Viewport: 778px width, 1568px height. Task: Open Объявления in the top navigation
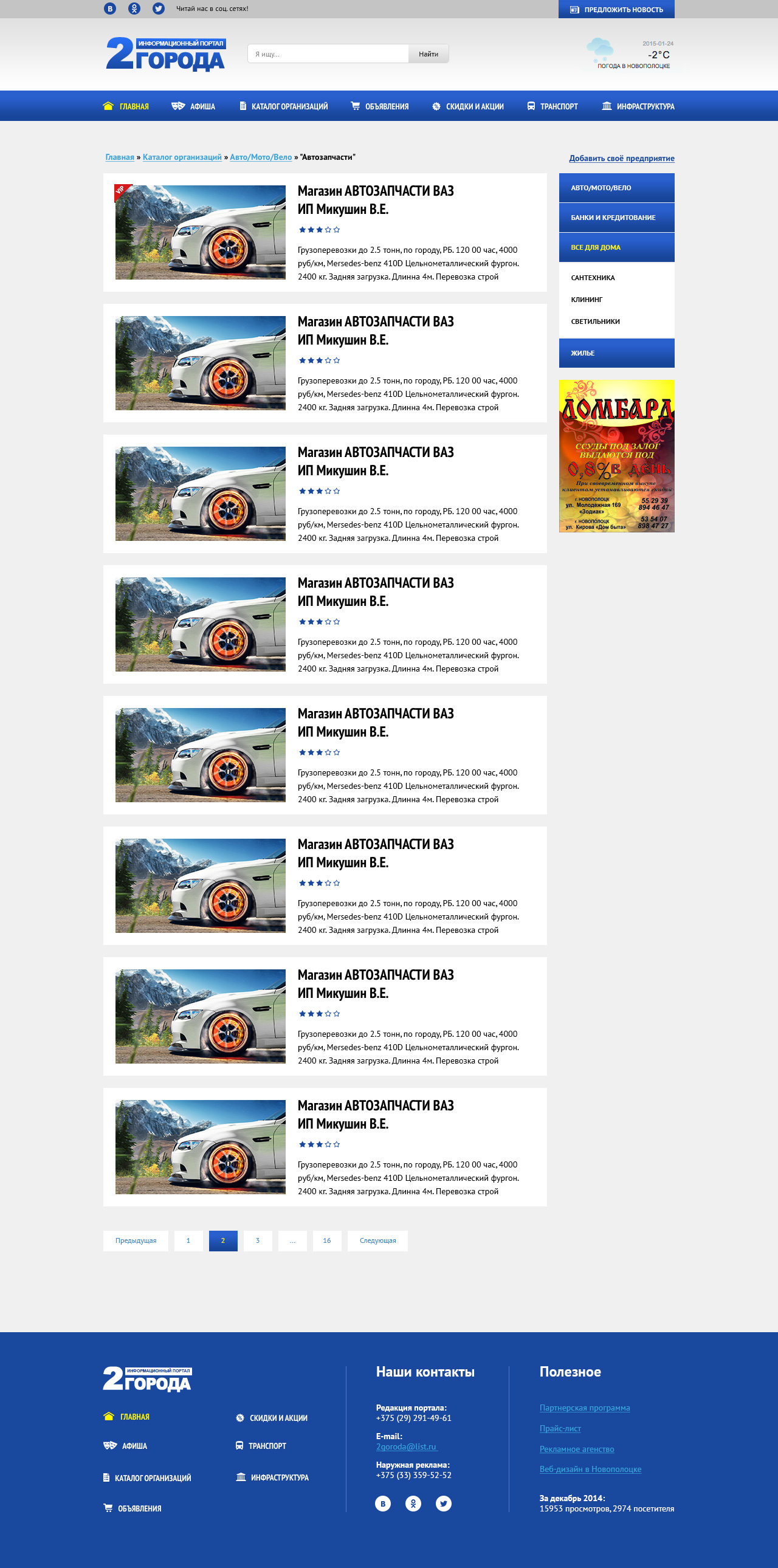(380, 106)
